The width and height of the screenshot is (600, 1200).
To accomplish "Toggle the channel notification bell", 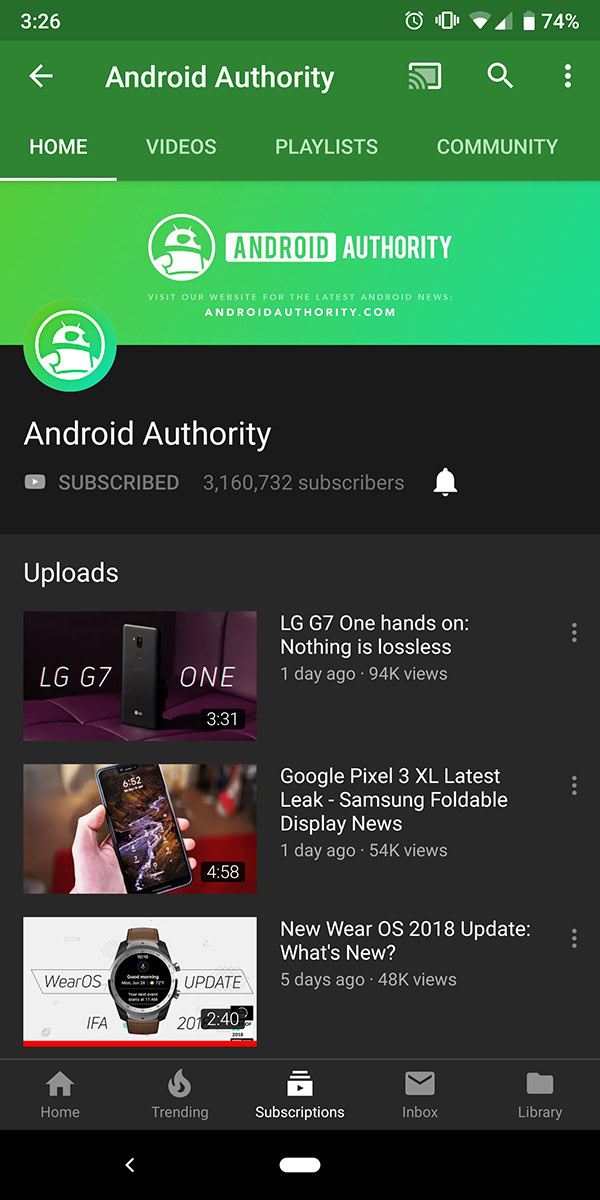I will 445,482.
